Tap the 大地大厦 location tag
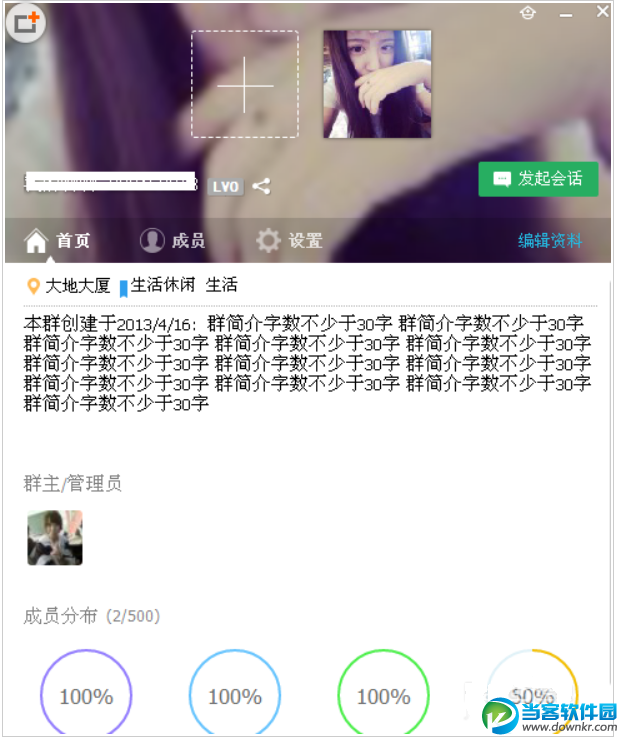The width and height of the screenshot is (618, 741). pos(69,286)
